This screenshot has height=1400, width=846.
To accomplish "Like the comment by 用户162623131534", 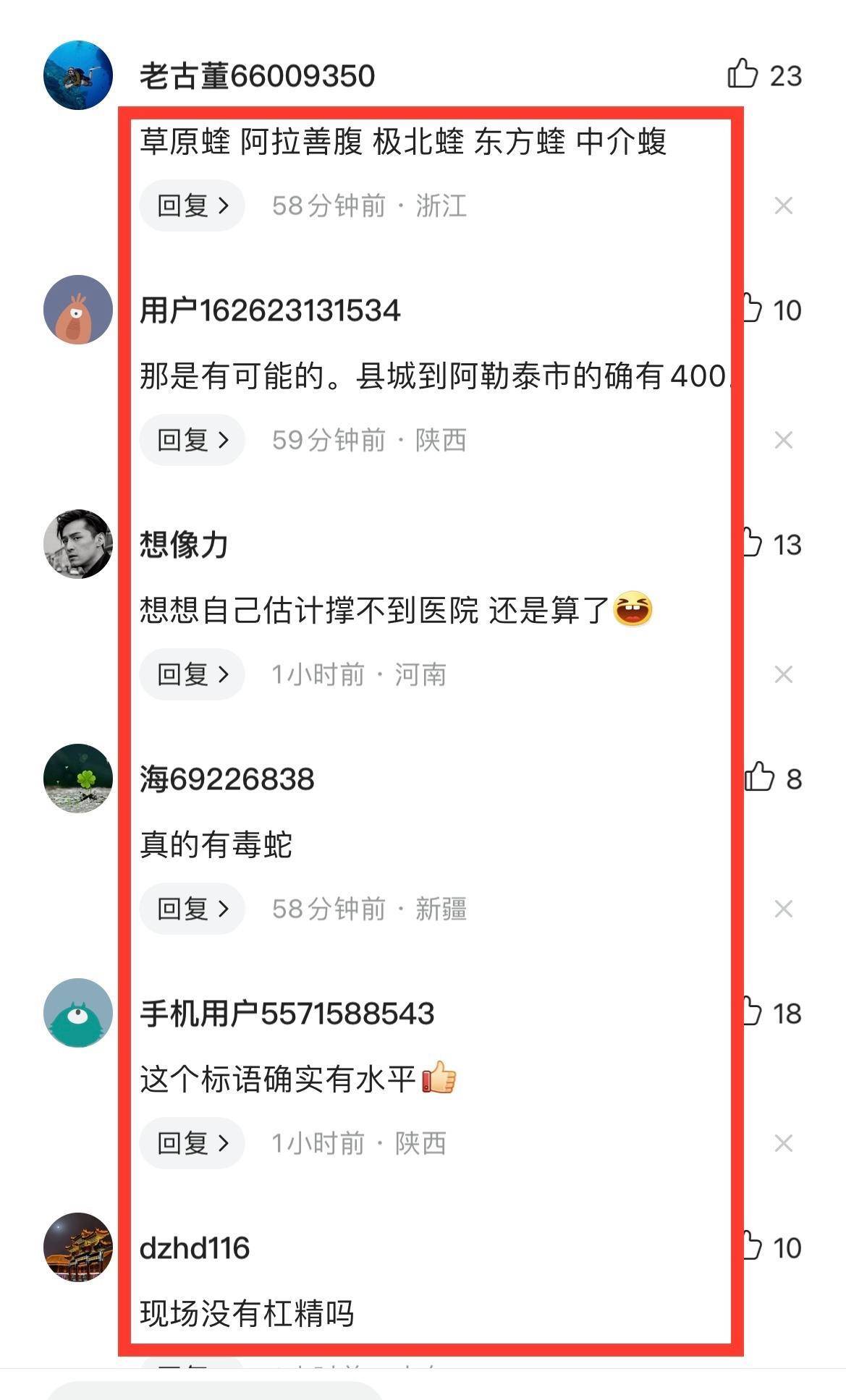I will pyautogui.click(x=753, y=309).
